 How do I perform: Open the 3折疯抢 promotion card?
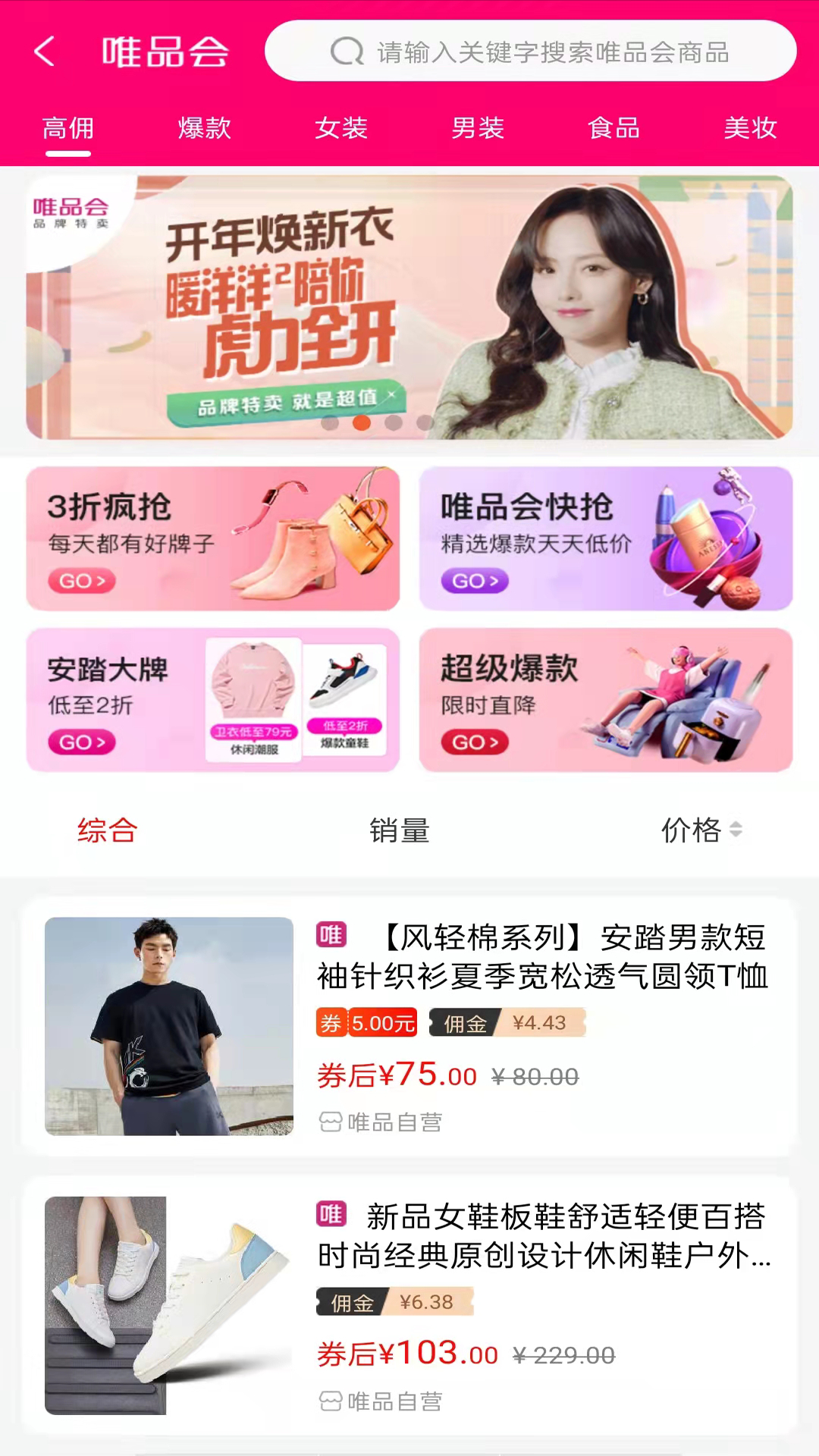pos(213,538)
